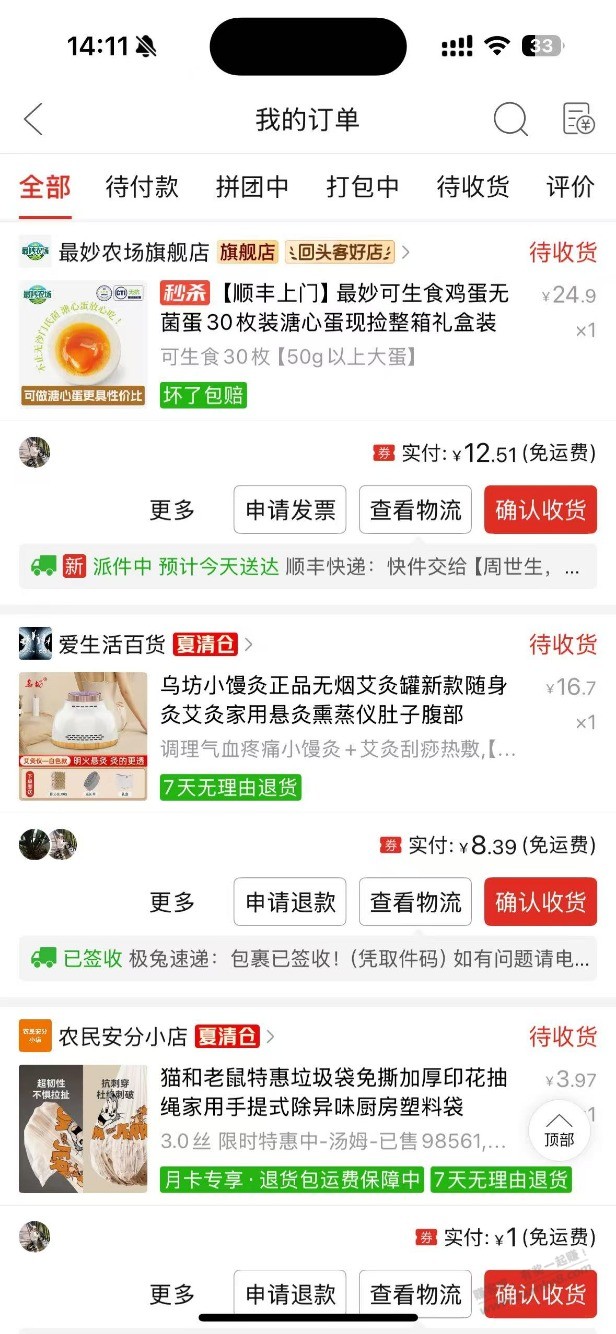Image resolution: width=616 pixels, height=1334 pixels.
Task: Switch to the 拼团中 tab
Action: coord(252,186)
